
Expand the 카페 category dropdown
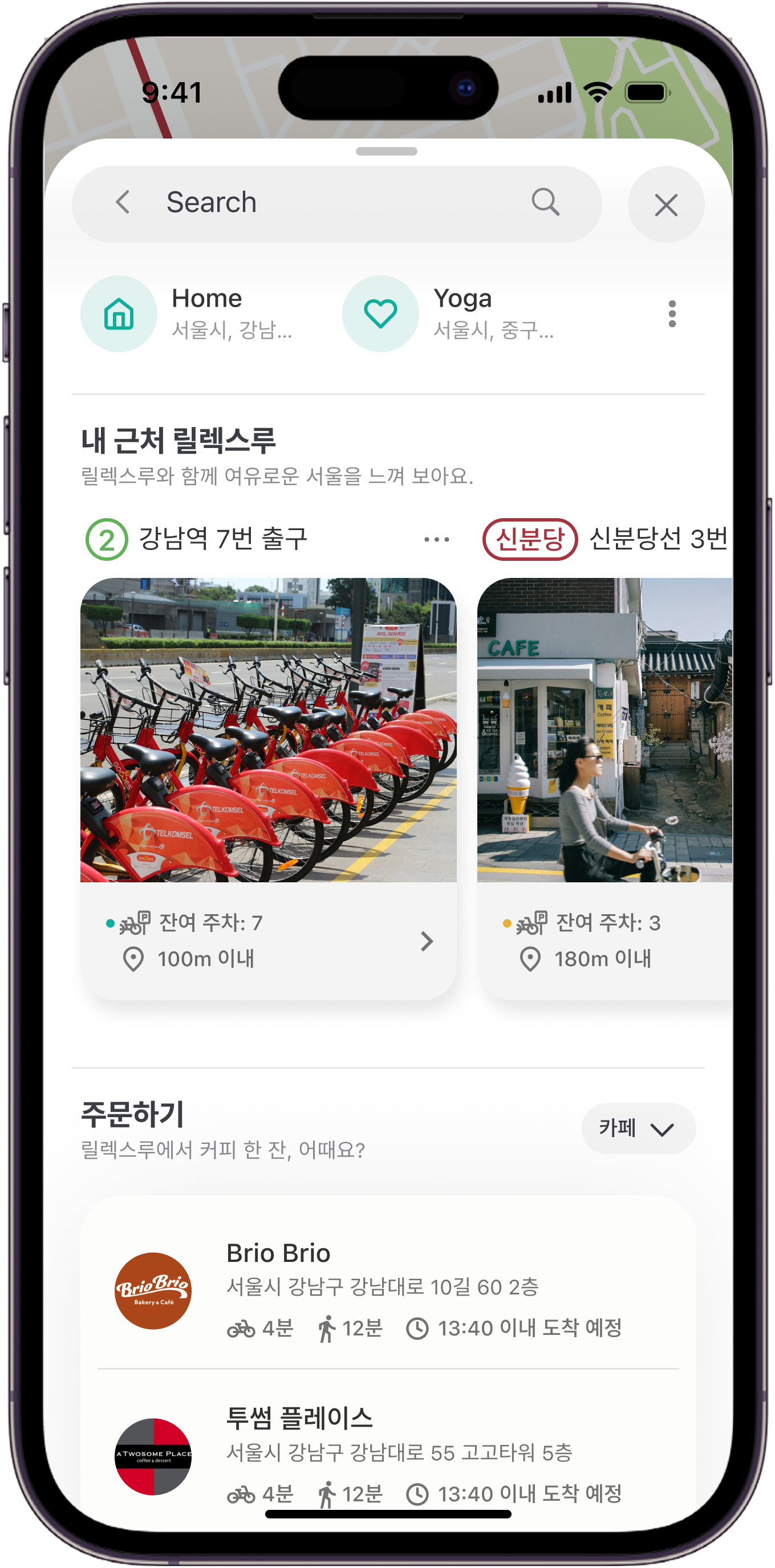pyautogui.click(x=638, y=1129)
